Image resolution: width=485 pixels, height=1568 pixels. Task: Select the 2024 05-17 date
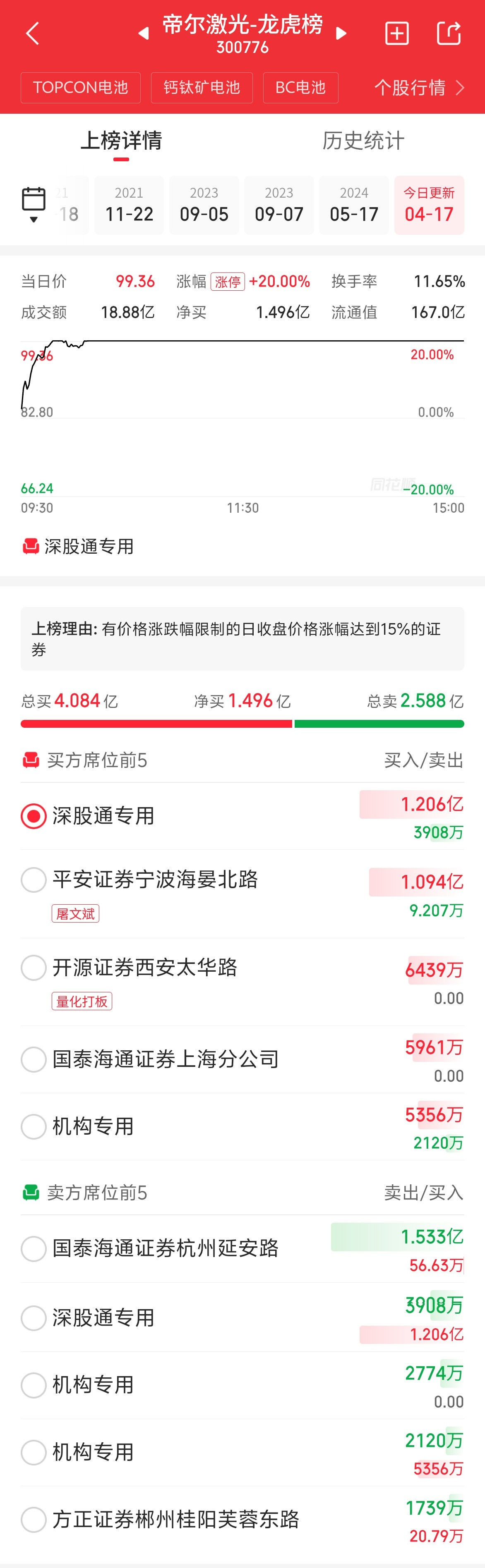point(354,205)
